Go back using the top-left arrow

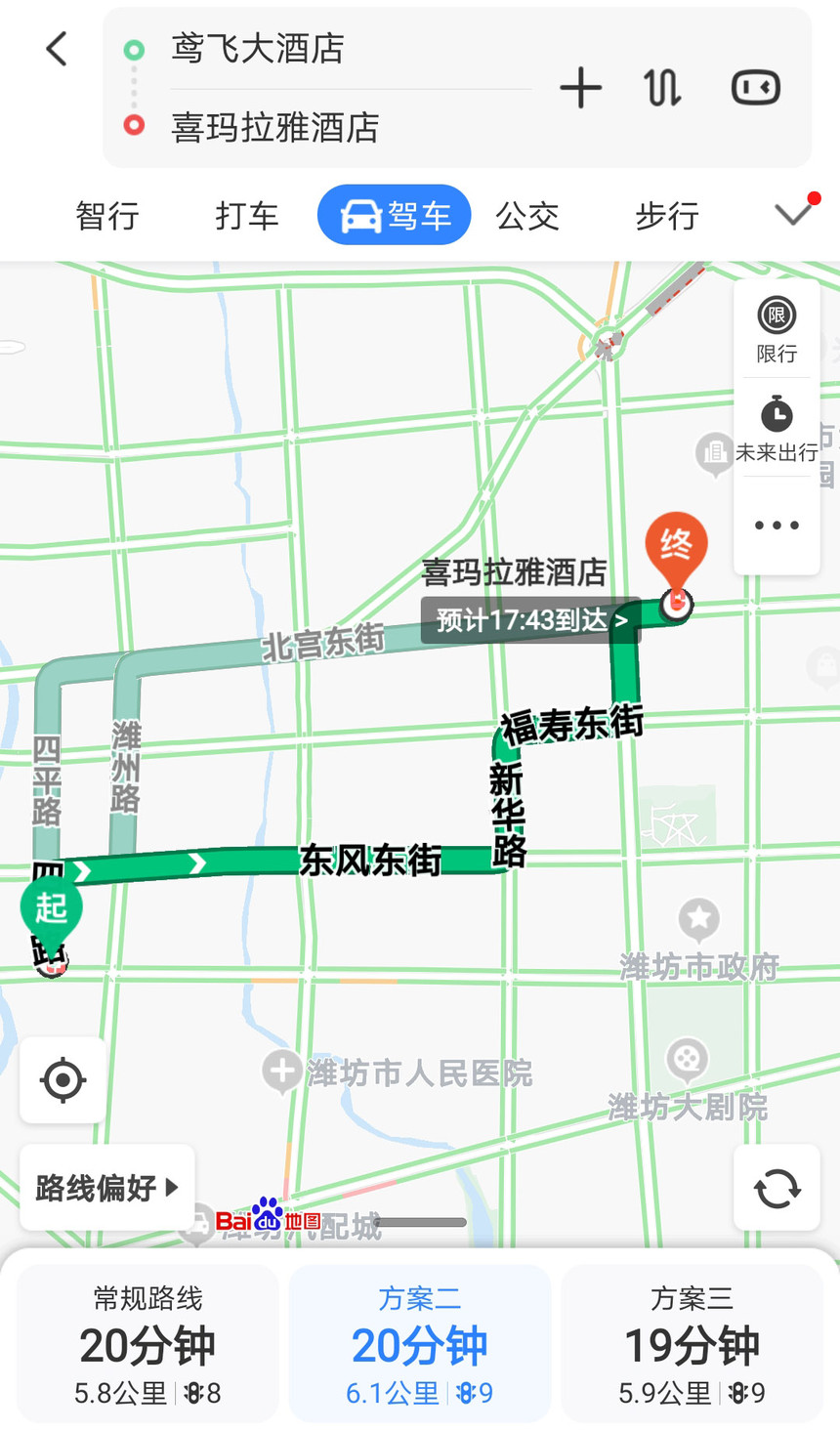pyautogui.click(x=57, y=49)
